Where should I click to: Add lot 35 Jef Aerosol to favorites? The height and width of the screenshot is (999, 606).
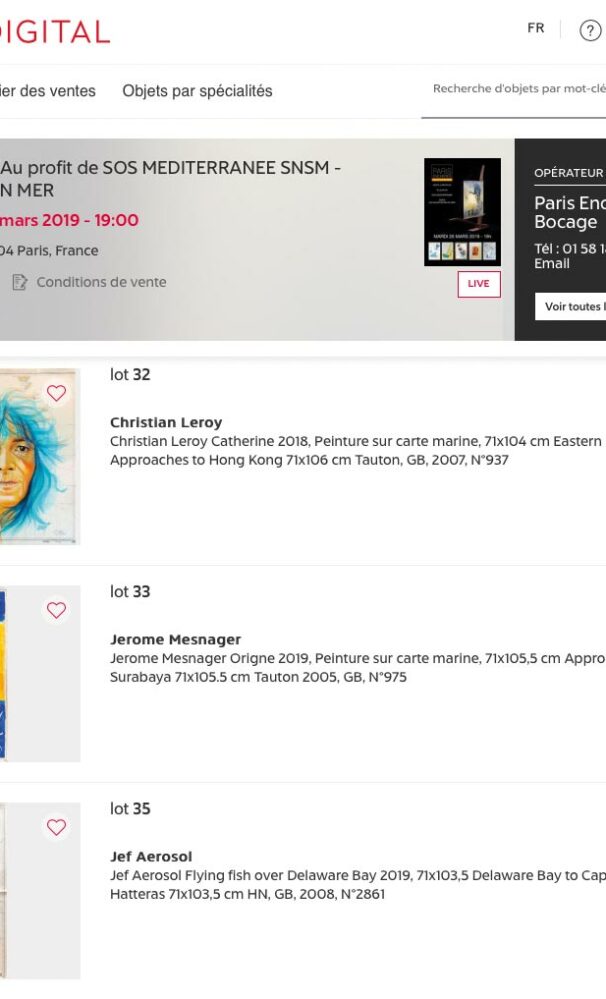tap(57, 827)
